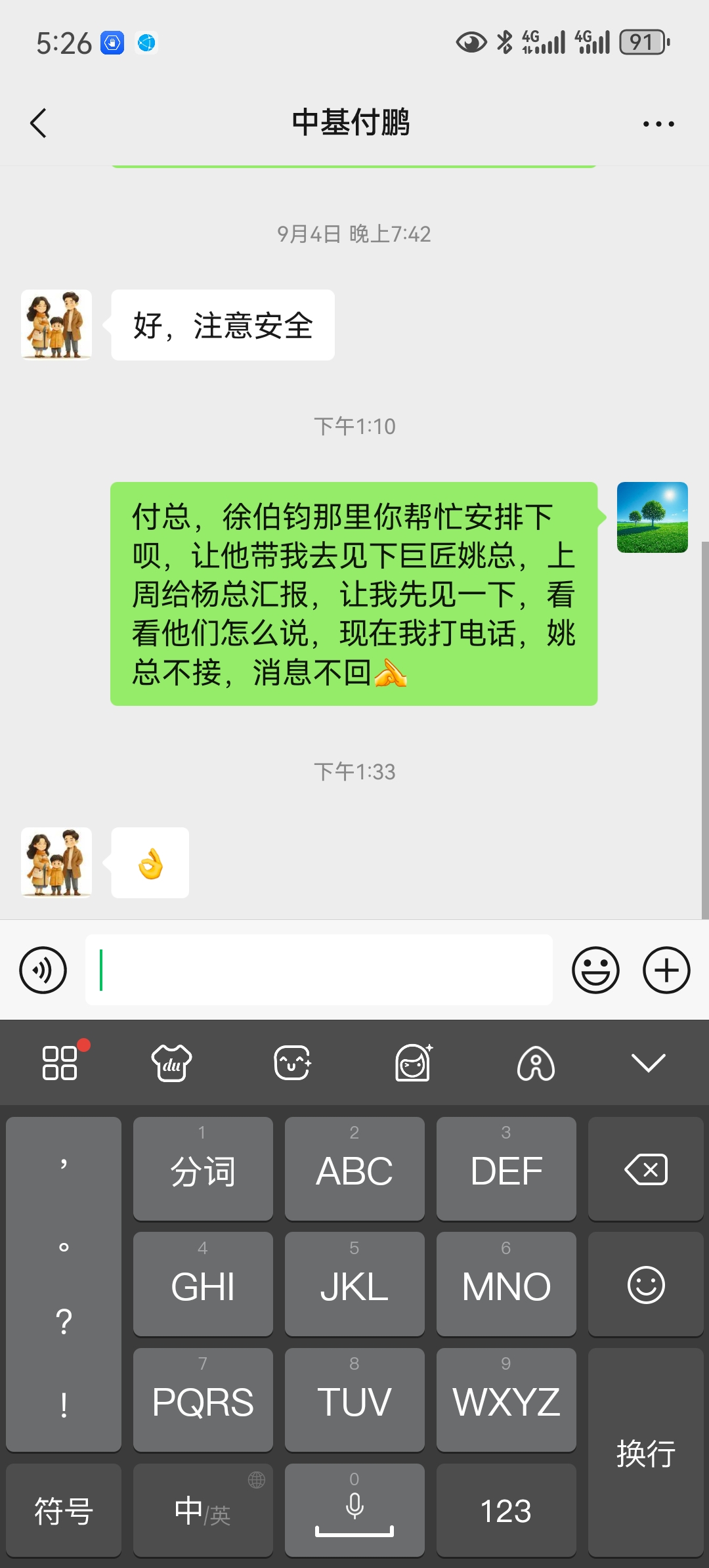Tap the ABC key
The image size is (709, 1568).
(354, 1169)
